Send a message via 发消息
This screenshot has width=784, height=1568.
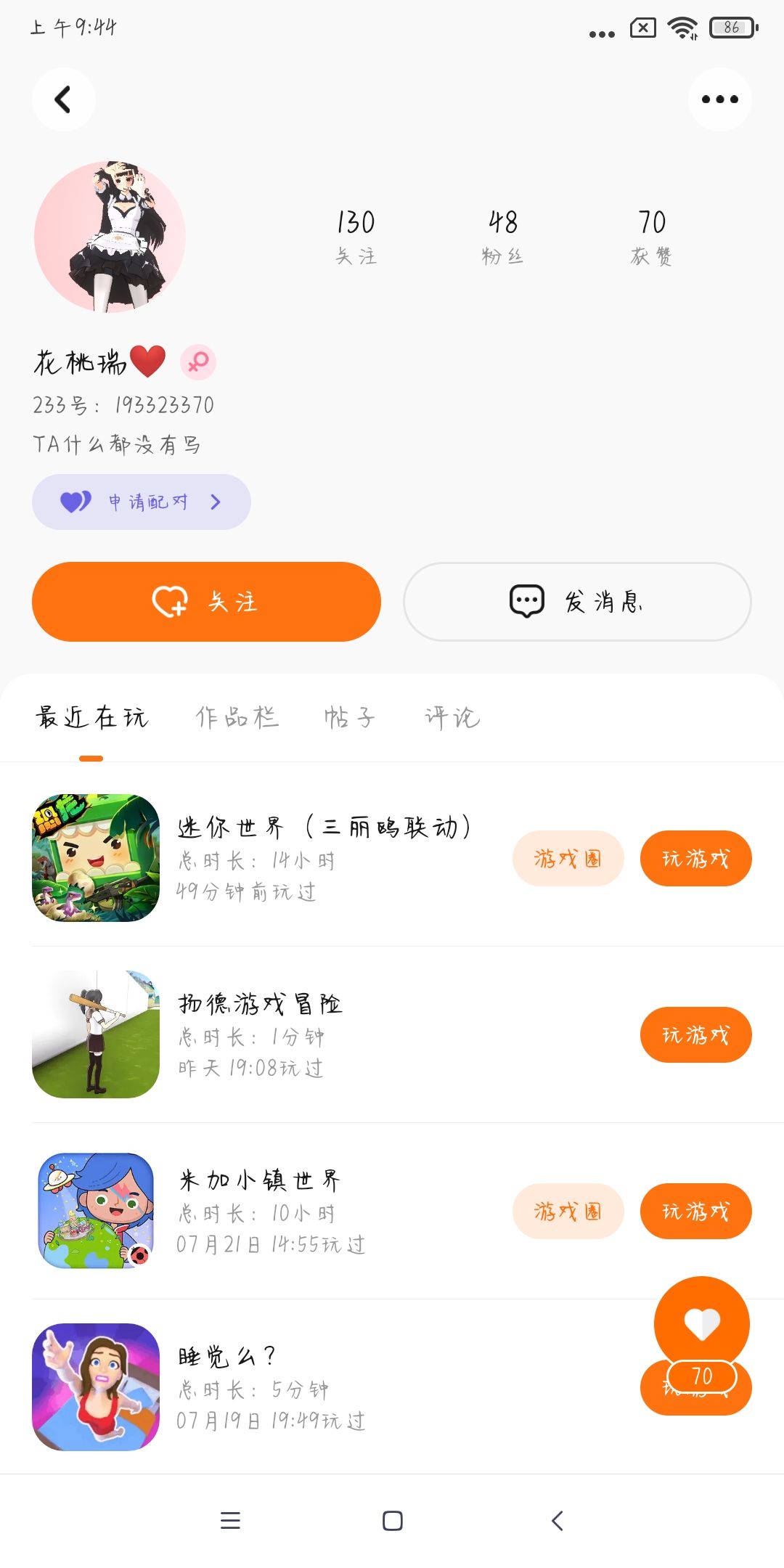[577, 602]
